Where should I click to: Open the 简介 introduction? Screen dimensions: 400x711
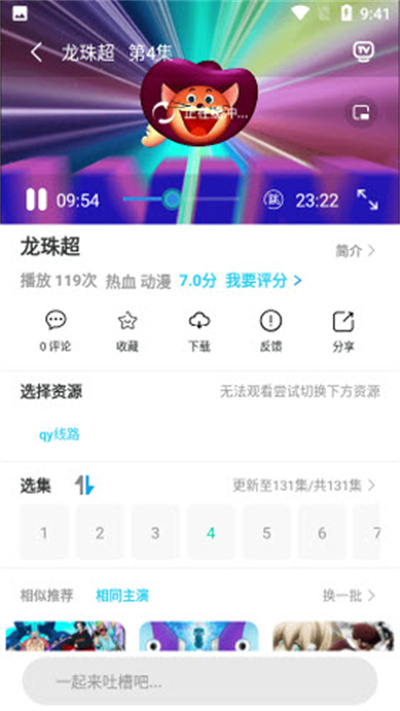click(x=355, y=250)
